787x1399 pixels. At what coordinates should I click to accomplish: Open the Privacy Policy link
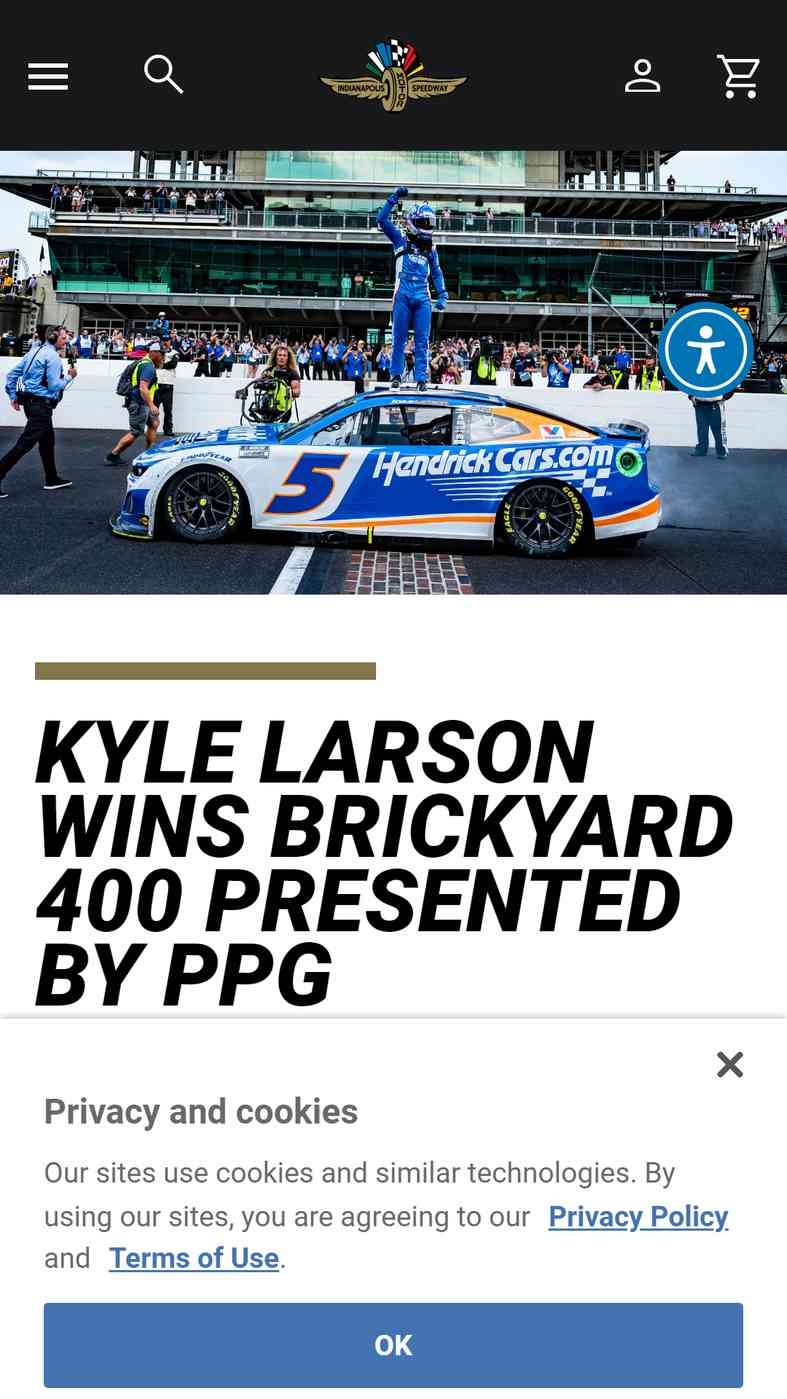click(x=638, y=1216)
